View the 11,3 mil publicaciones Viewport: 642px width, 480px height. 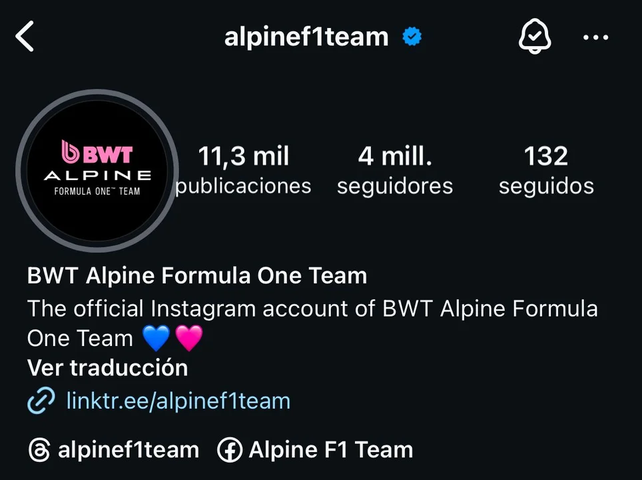tap(243, 170)
